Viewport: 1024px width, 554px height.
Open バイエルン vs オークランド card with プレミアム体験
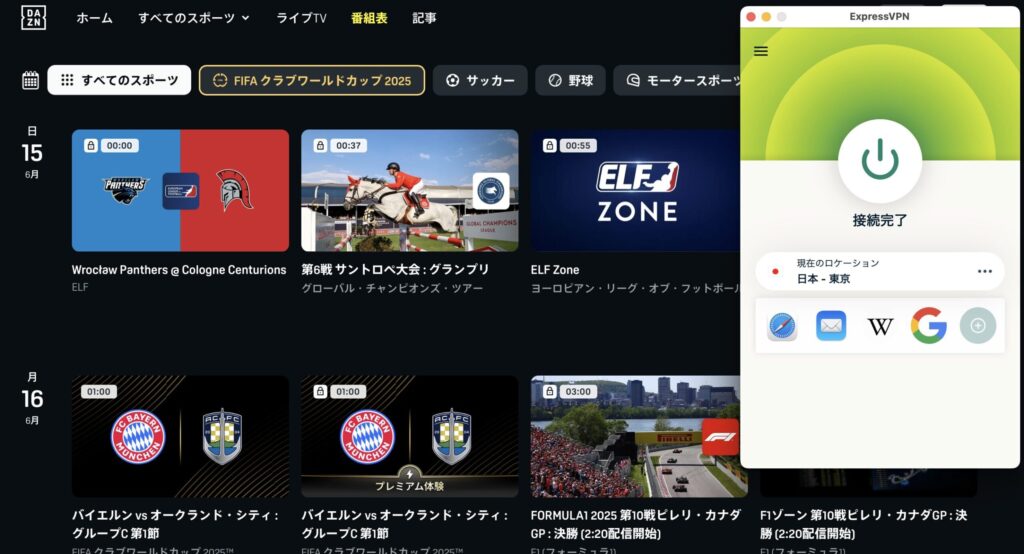409,436
